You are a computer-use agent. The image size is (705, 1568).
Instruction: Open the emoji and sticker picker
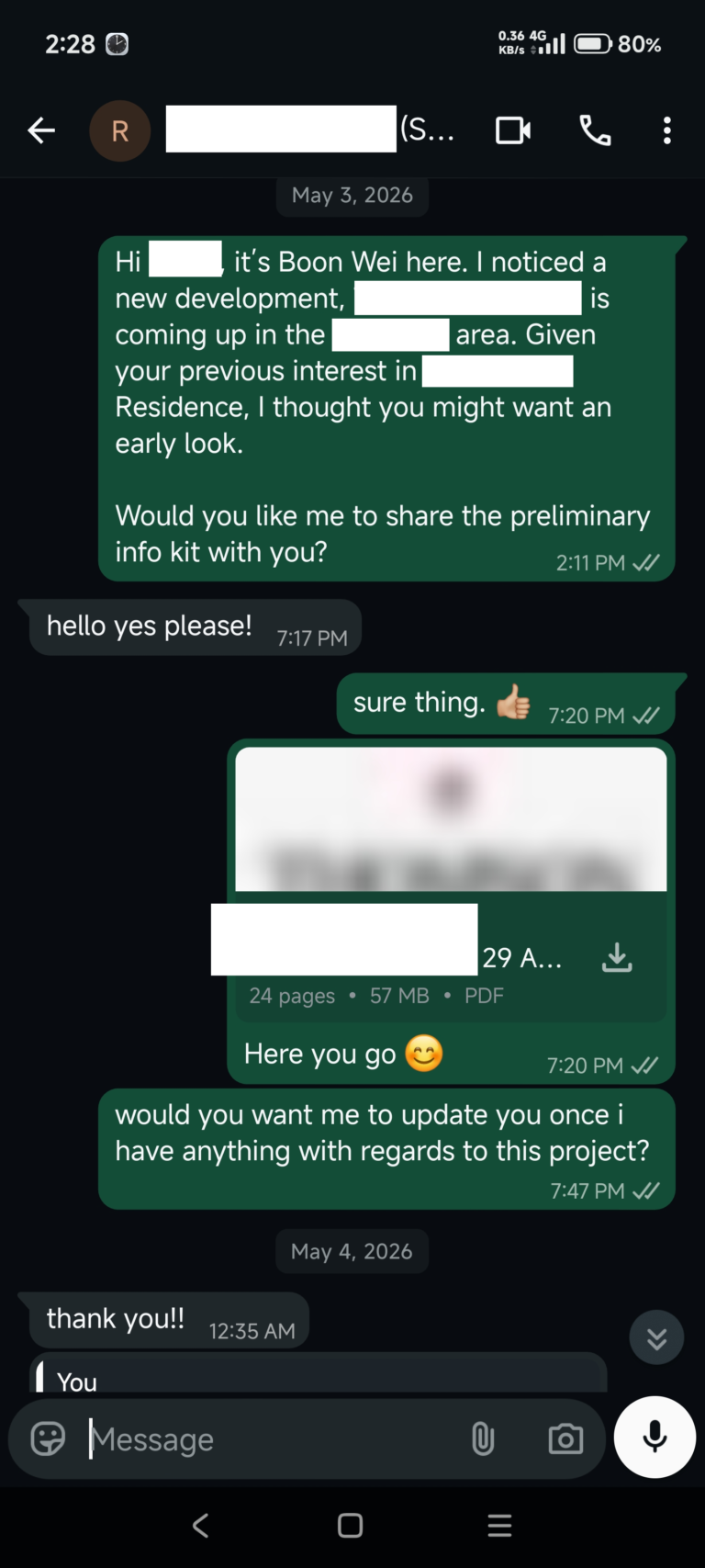pyautogui.click(x=48, y=1438)
